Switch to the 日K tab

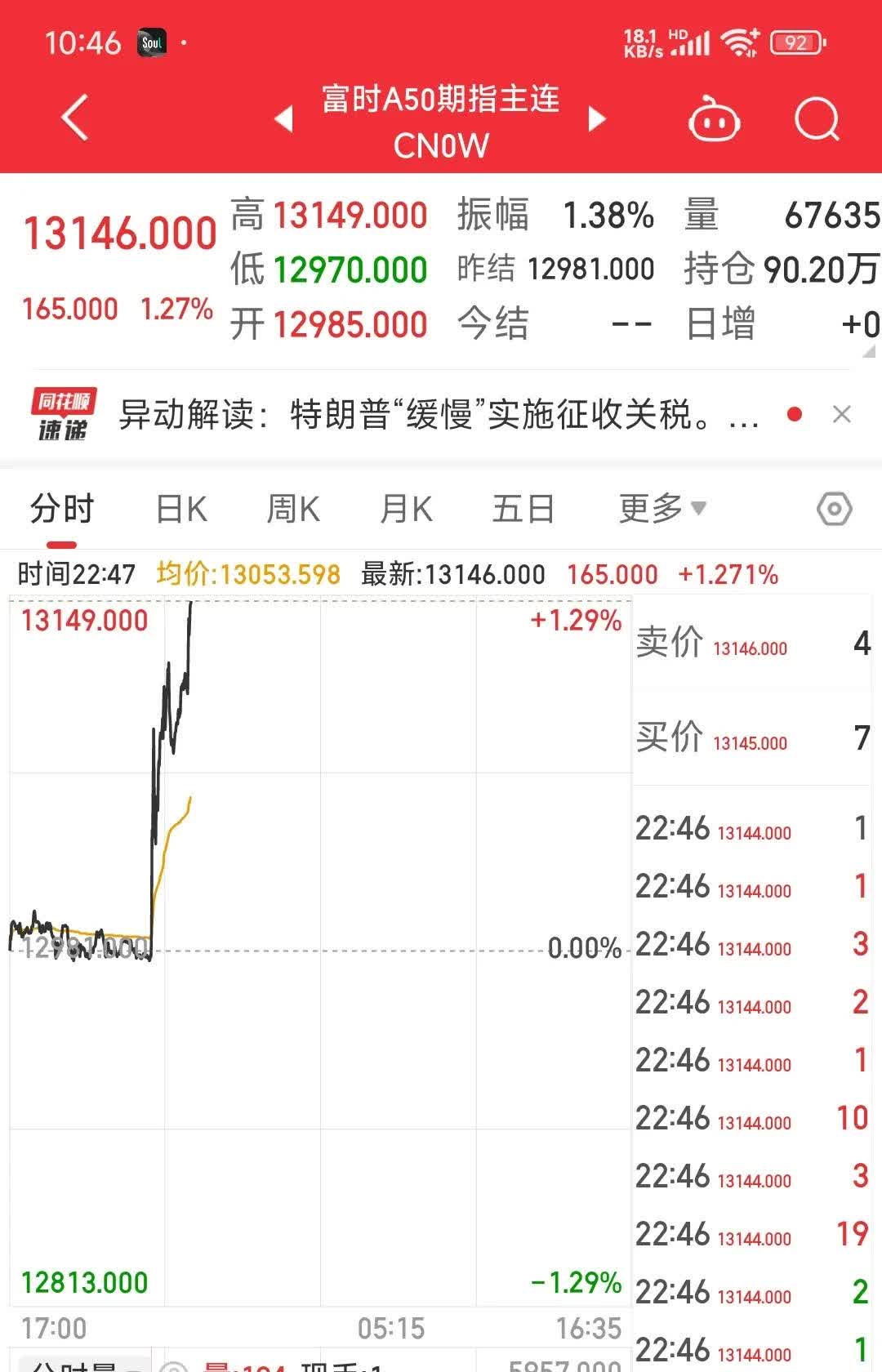coord(180,508)
